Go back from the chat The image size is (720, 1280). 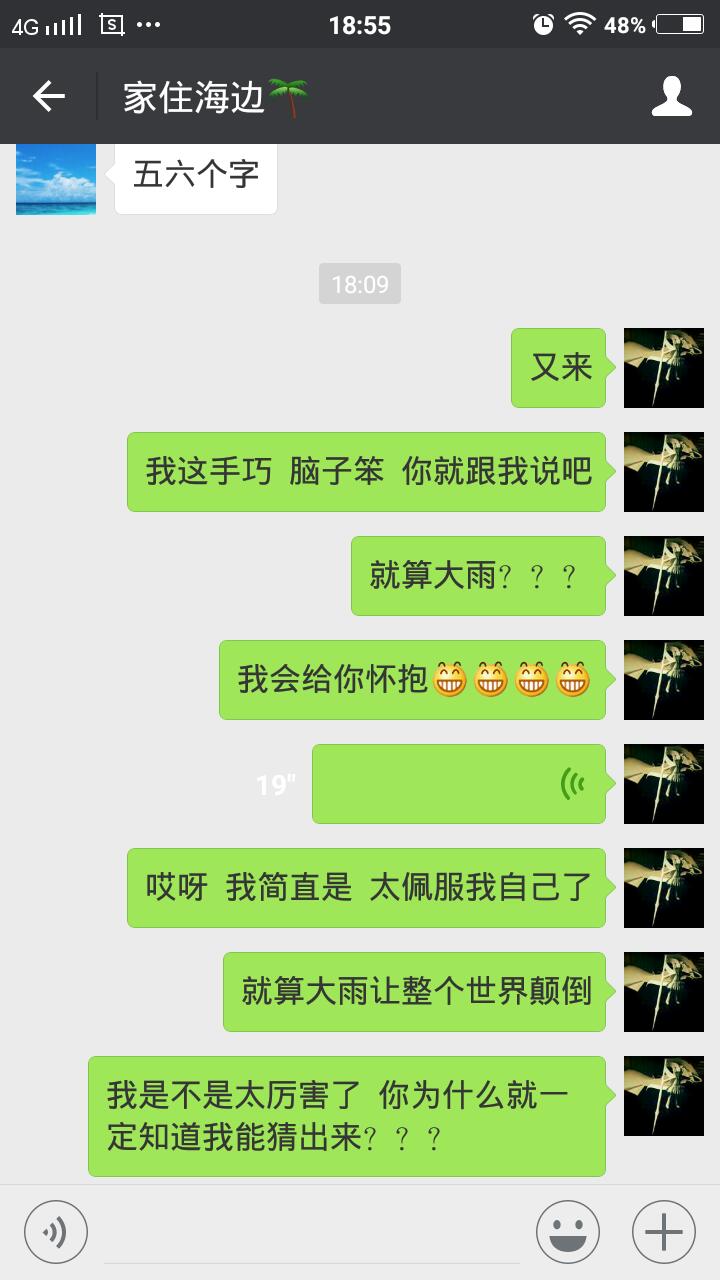coord(48,96)
